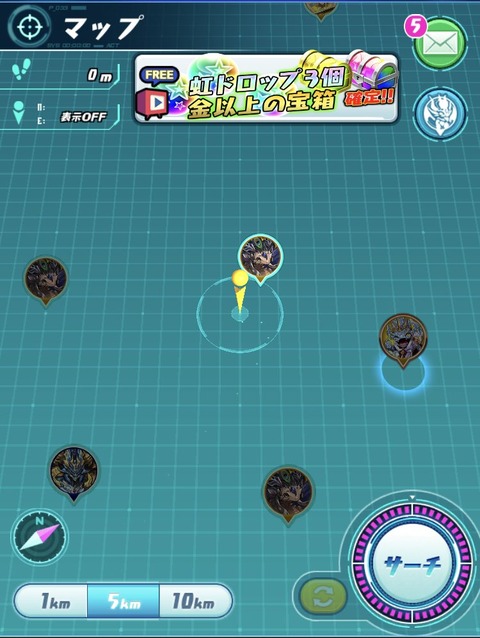Select the laughing monster marker with blue ring
This screenshot has height=638, width=480.
click(x=403, y=340)
